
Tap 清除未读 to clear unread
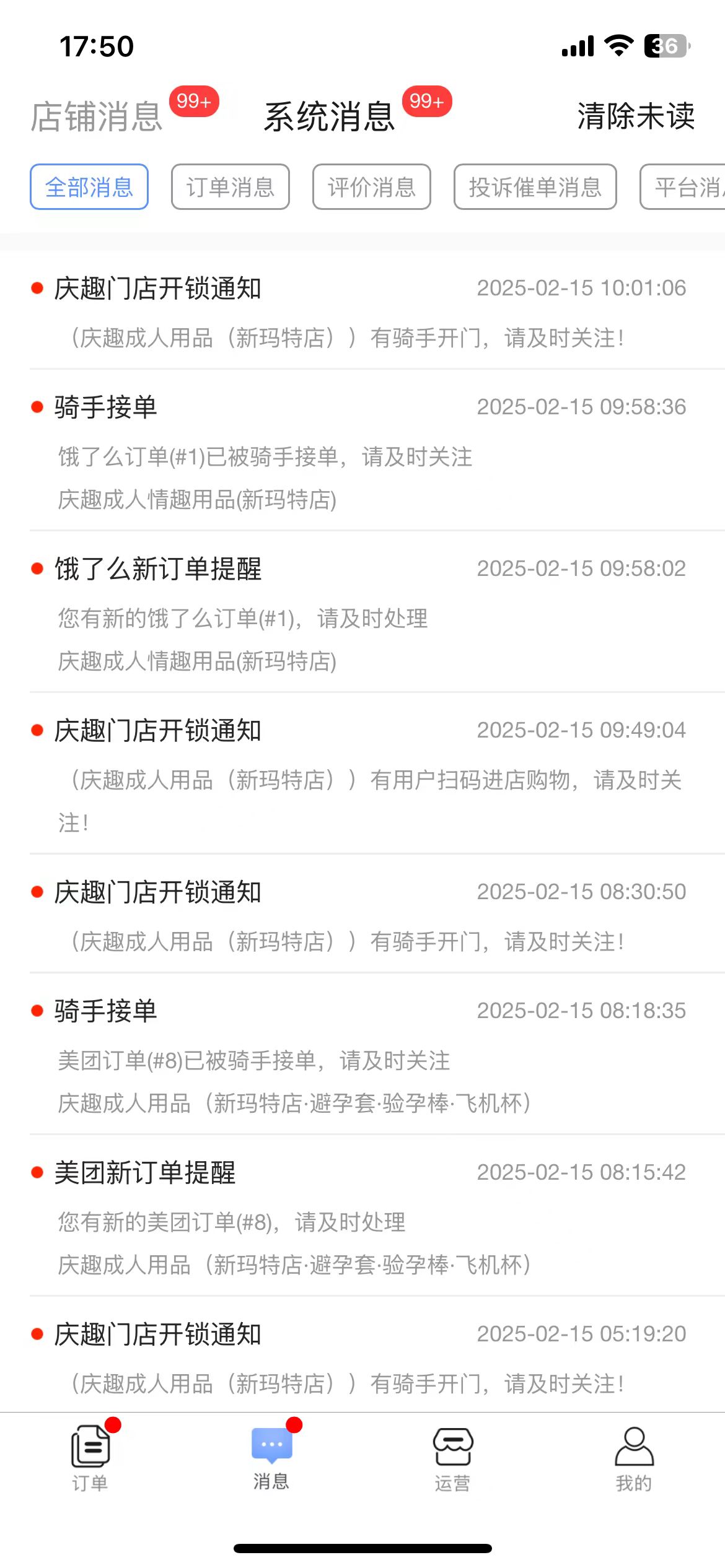coord(636,116)
